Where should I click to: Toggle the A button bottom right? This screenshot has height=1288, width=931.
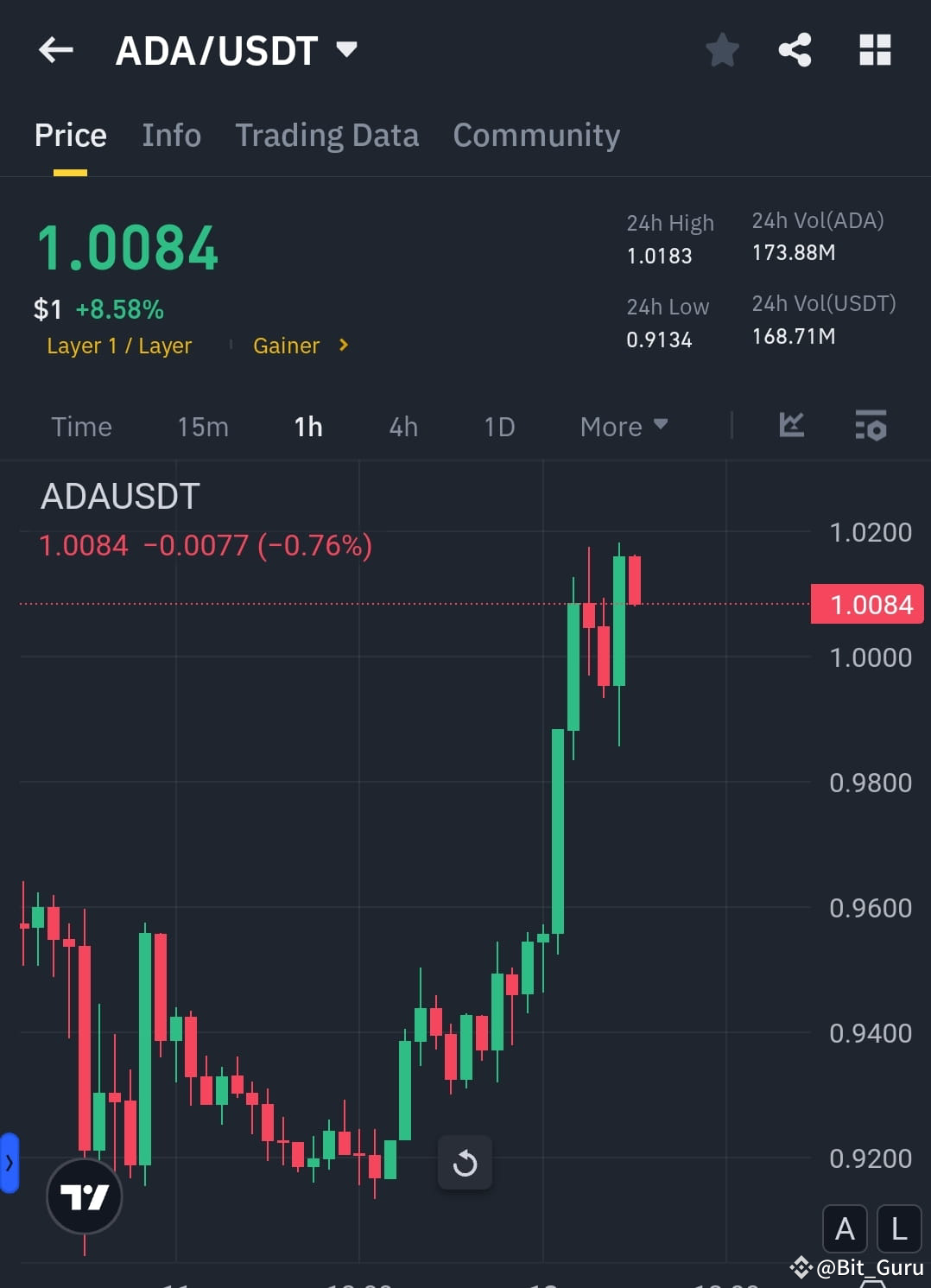coord(844,1228)
